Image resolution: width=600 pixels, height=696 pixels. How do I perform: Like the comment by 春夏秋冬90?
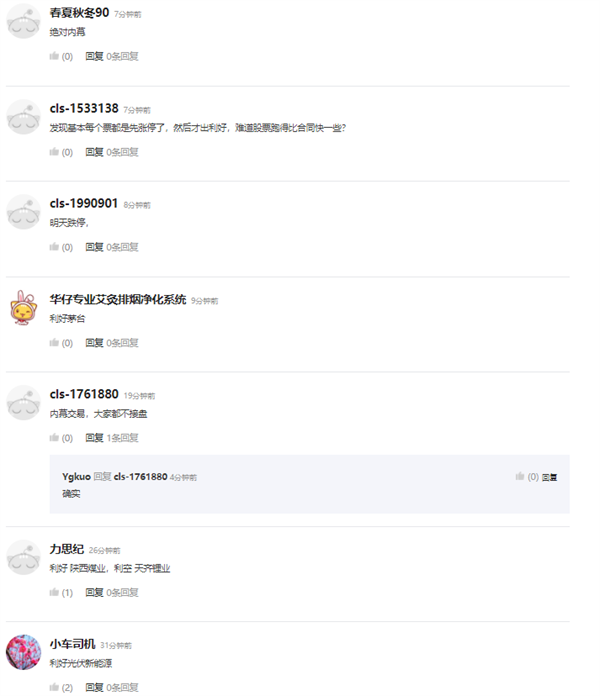point(55,57)
